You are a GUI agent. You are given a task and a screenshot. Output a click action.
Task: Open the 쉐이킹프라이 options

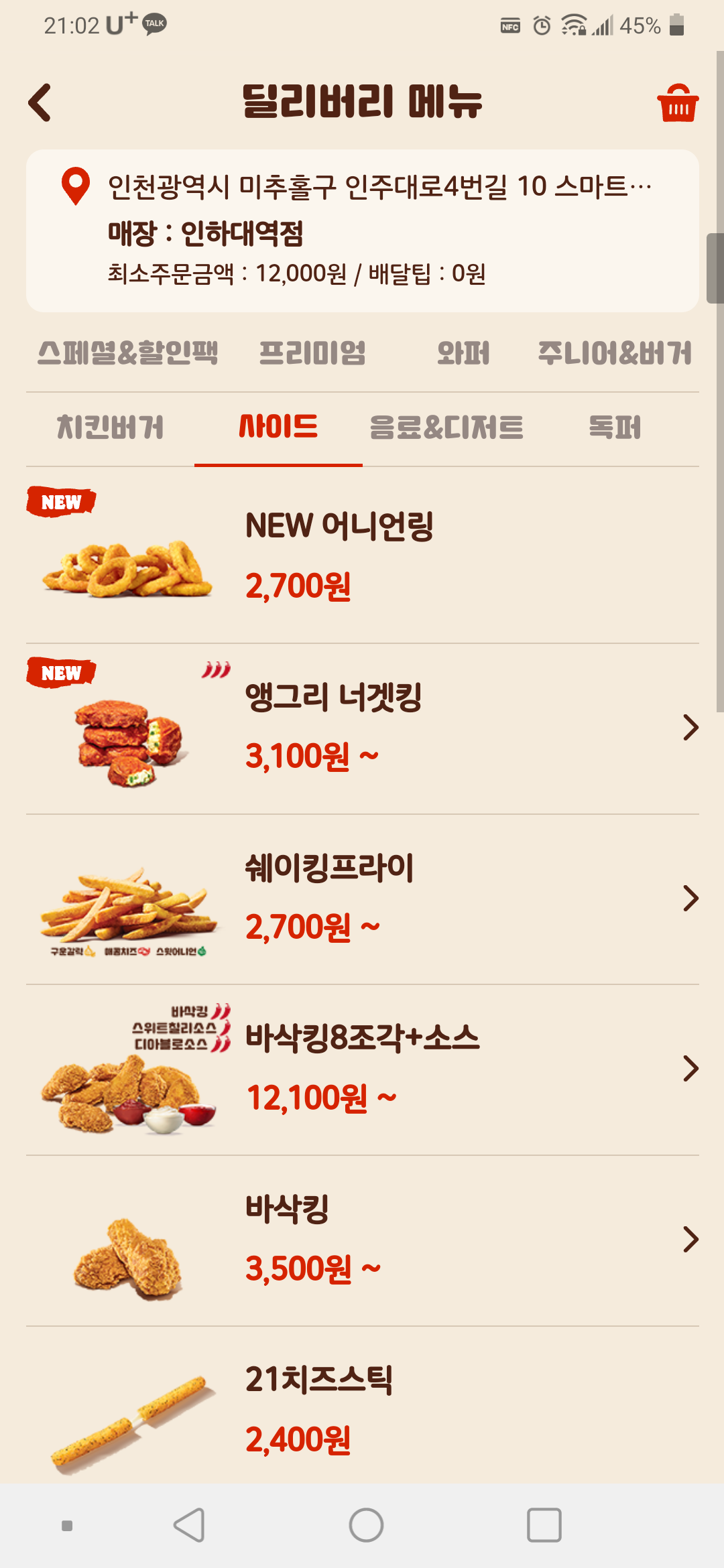pos(362,899)
